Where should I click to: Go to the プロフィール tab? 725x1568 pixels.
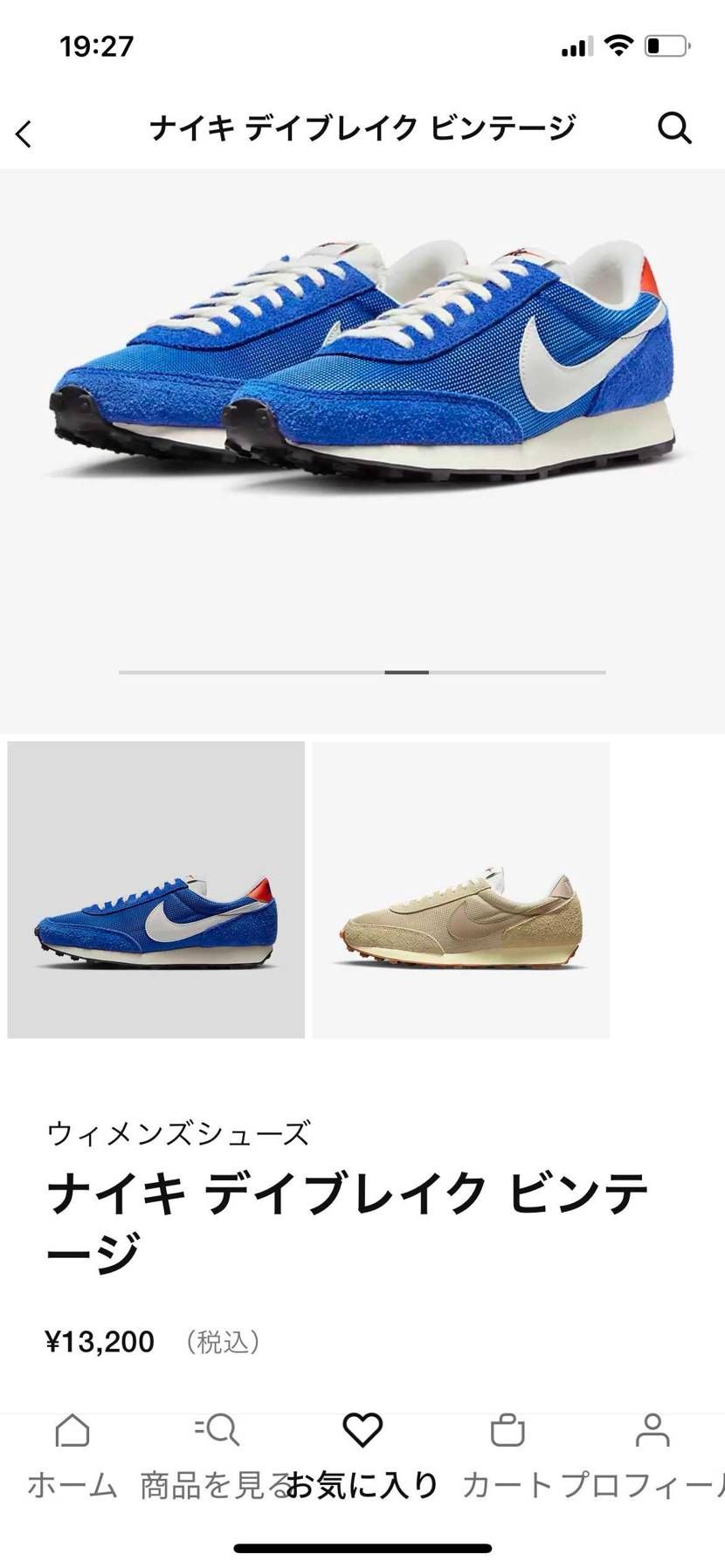652,1455
